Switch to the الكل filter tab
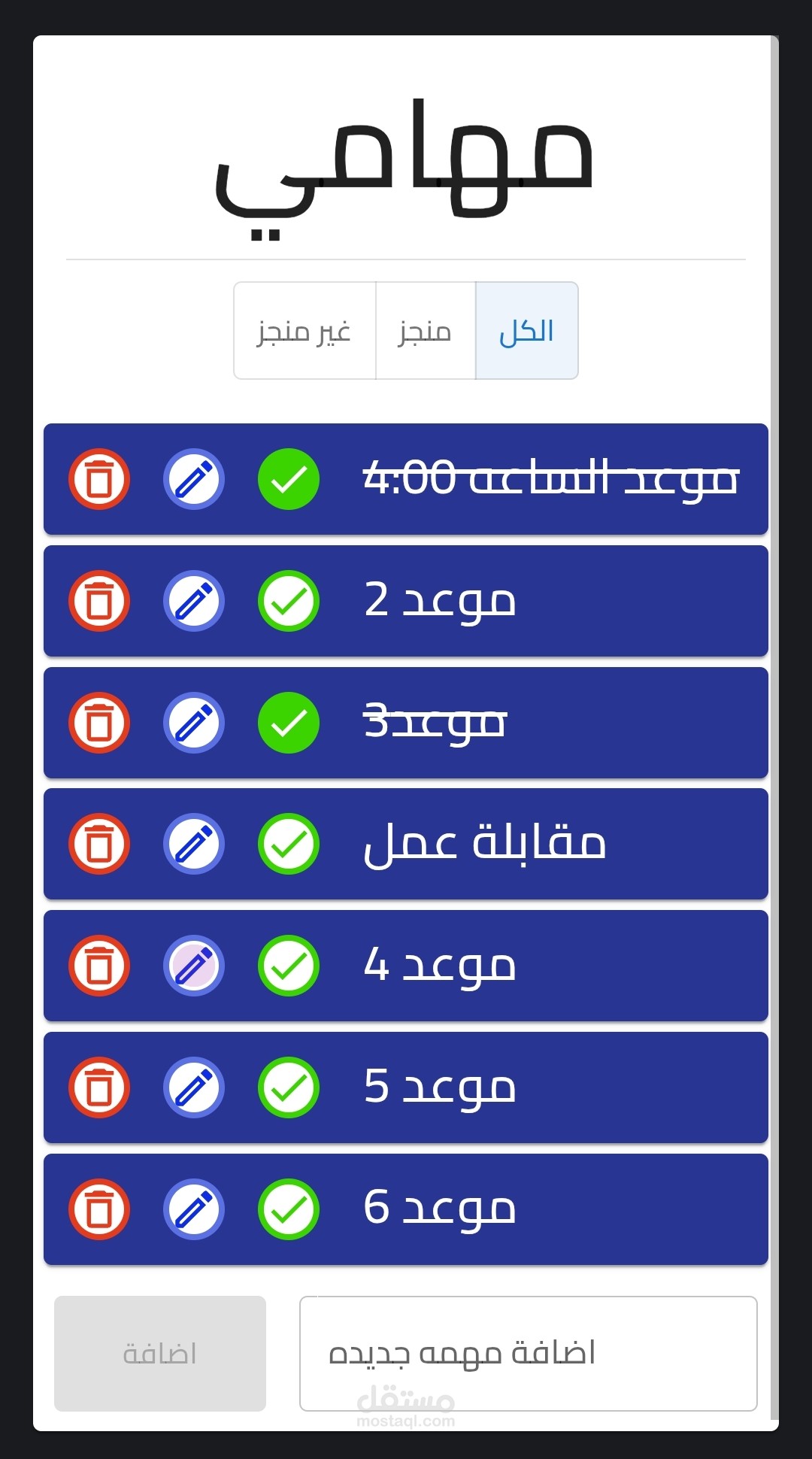The width and height of the screenshot is (812, 1459). coord(526,331)
